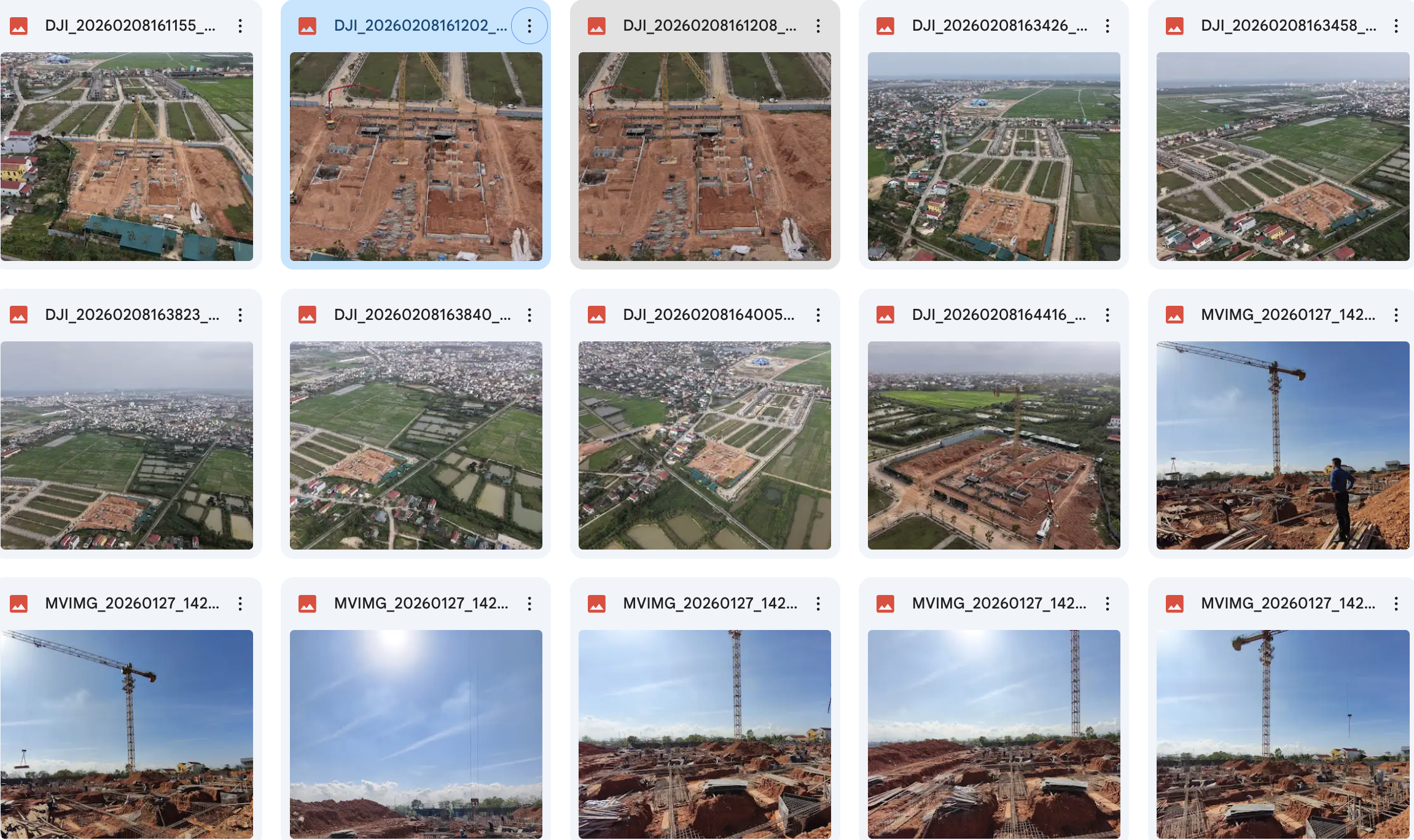This screenshot has width=1414, height=840.
Task: Open the DJI_20260208163458 image
Action: pyautogui.click(x=1283, y=156)
